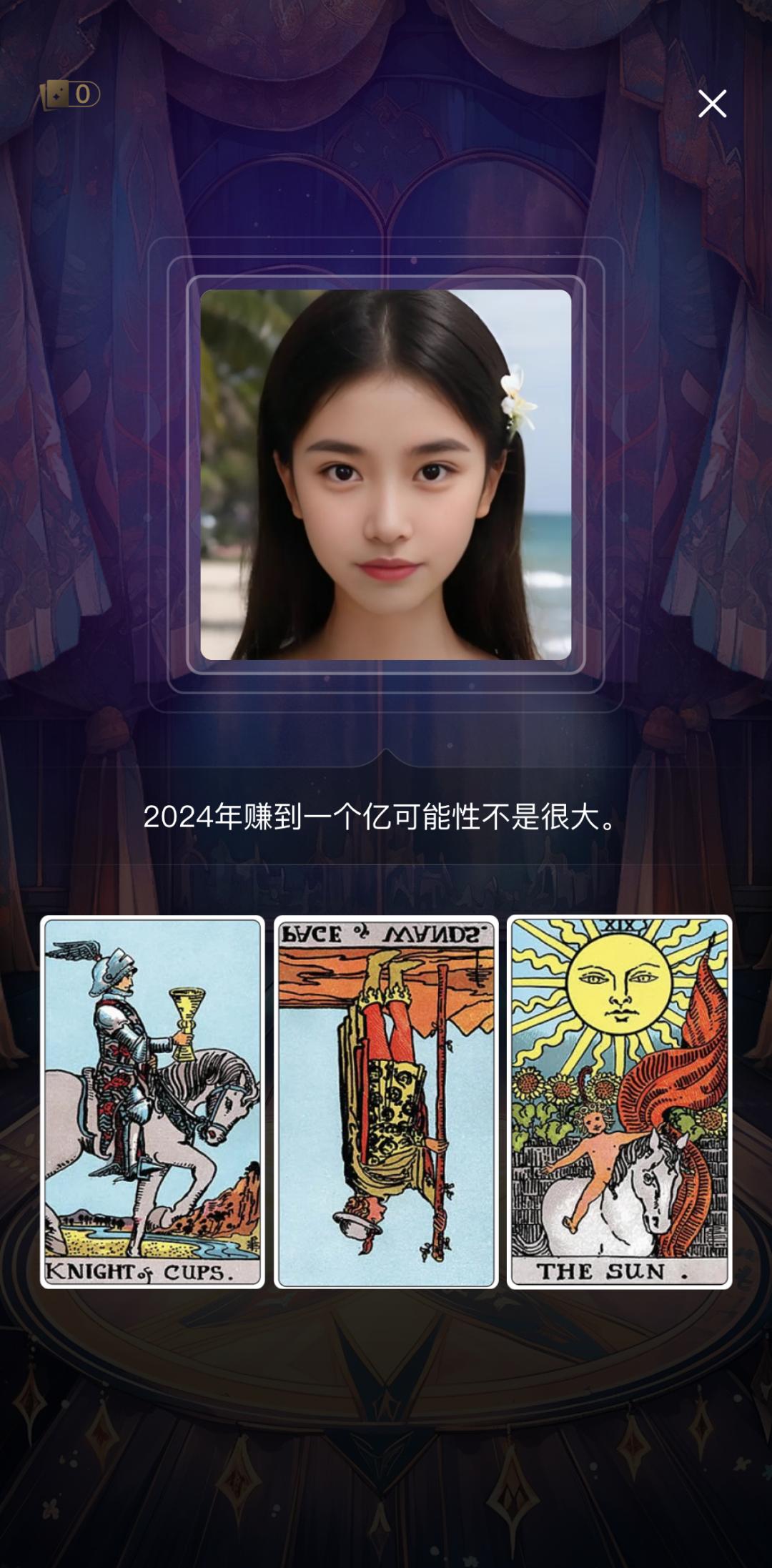Open The Sun tarot card

620,1102
